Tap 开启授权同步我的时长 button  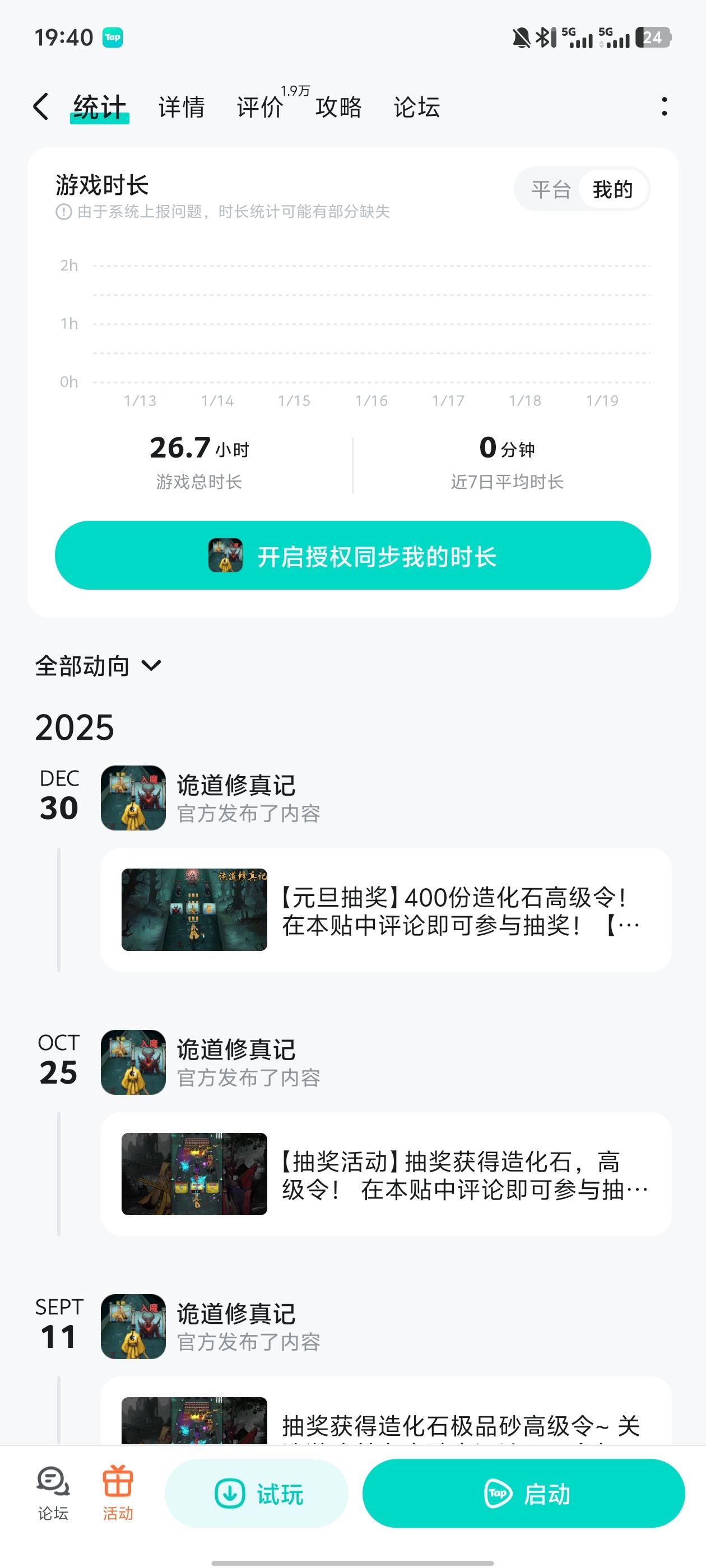tap(352, 555)
